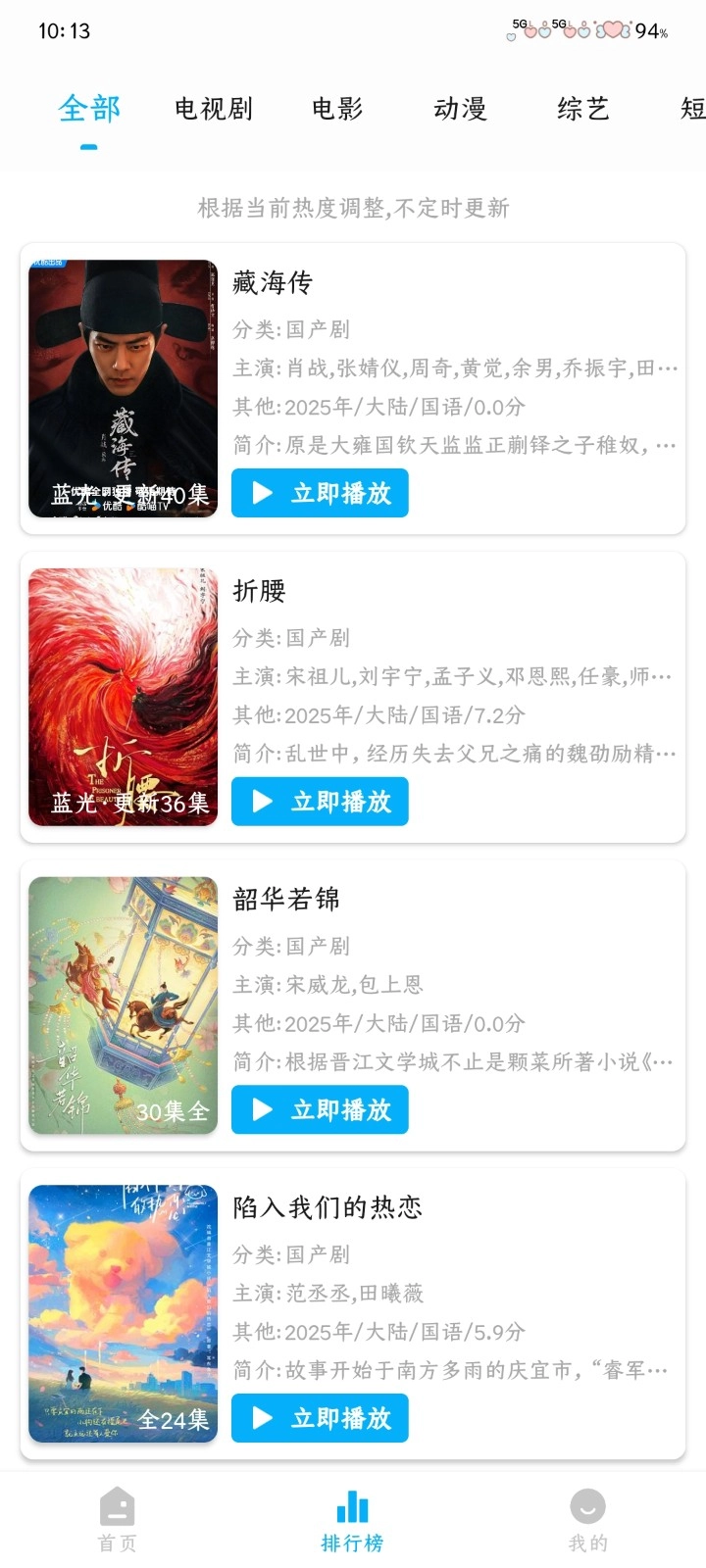Click the play triangle icon for 折腰
The width and height of the screenshot is (706, 1568).
(259, 801)
